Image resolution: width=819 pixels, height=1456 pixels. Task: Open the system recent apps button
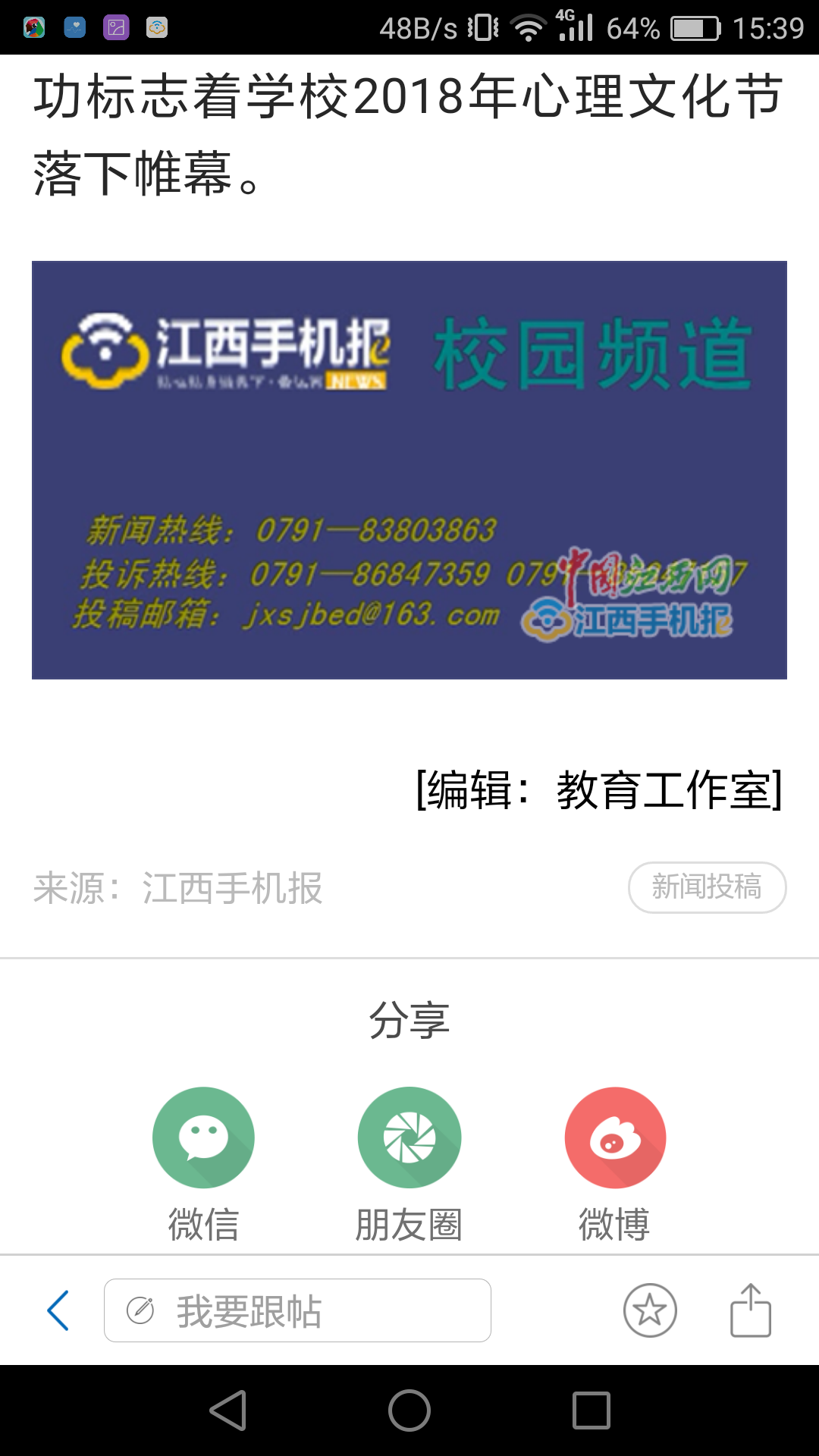pos(591,1410)
